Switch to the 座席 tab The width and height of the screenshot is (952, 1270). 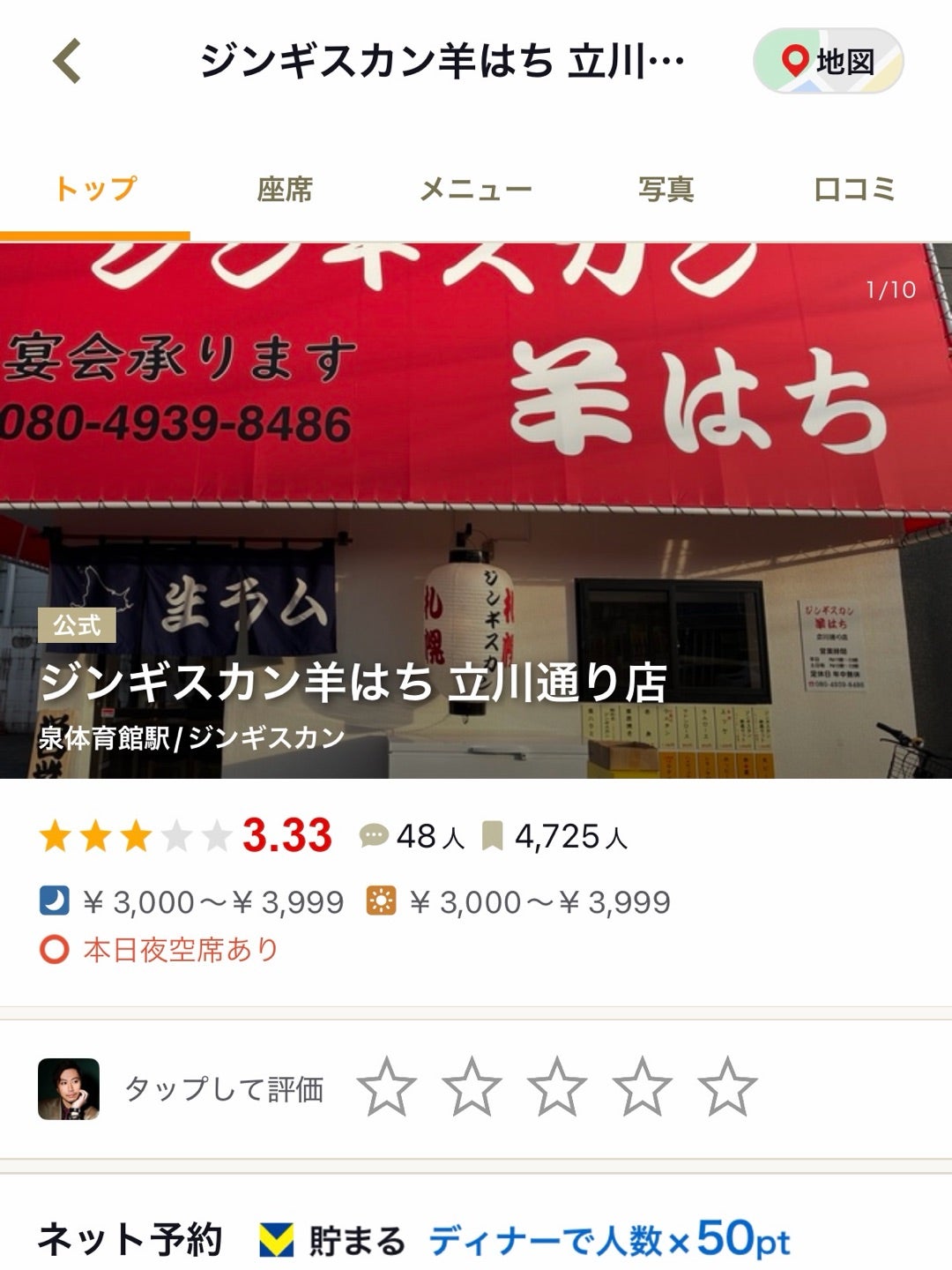pos(285,190)
